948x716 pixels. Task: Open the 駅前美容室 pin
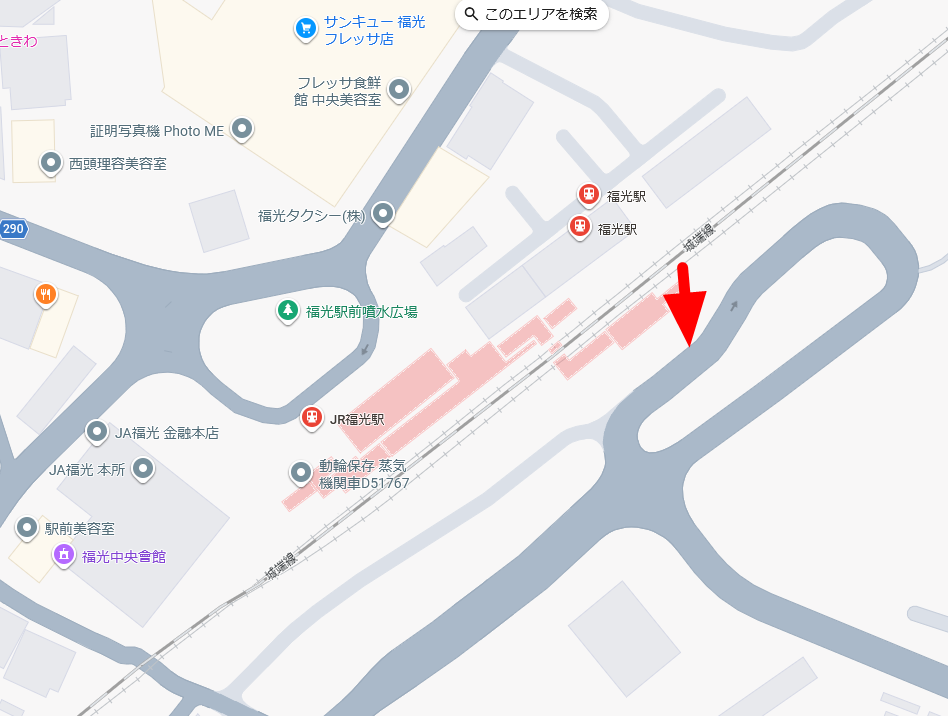click(26, 527)
